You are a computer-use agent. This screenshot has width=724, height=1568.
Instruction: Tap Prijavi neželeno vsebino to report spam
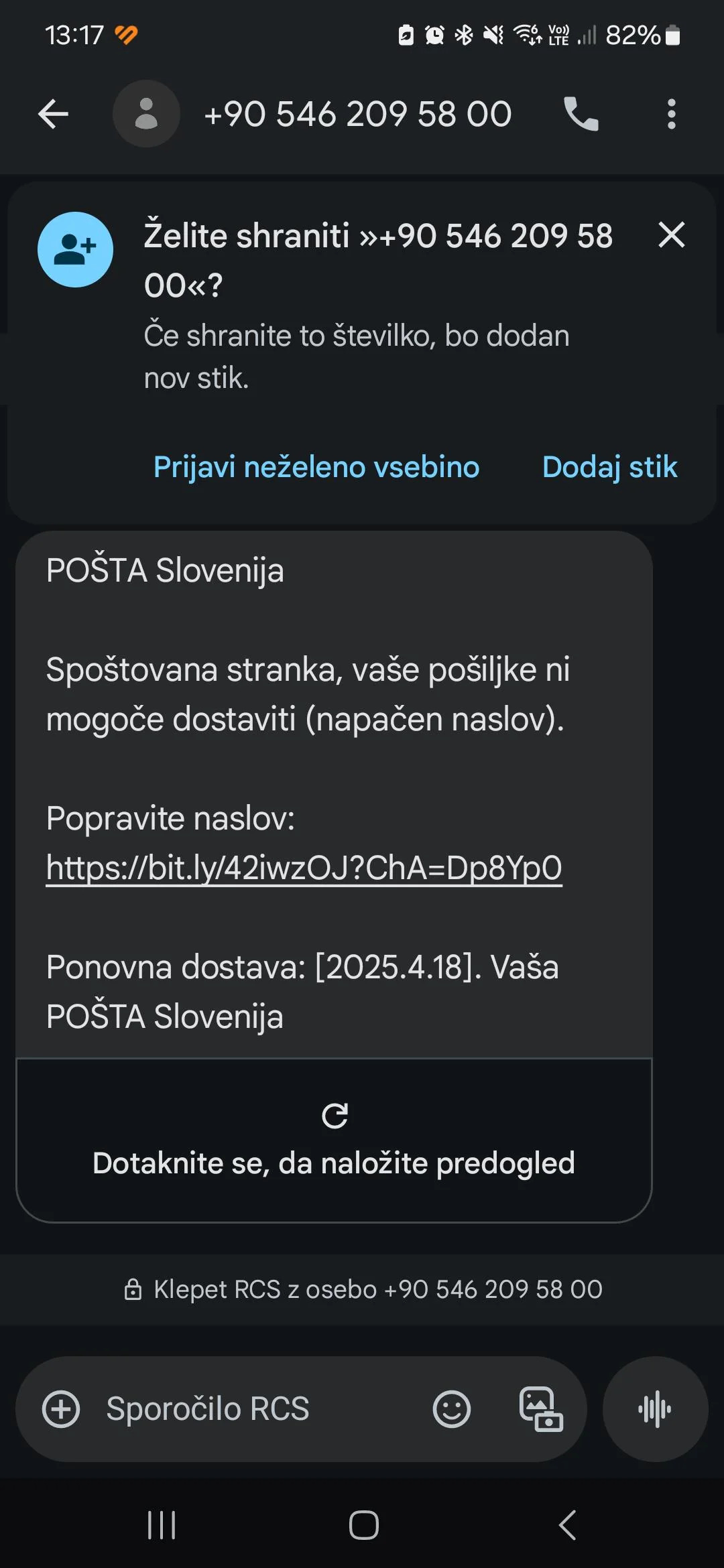(x=316, y=467)
